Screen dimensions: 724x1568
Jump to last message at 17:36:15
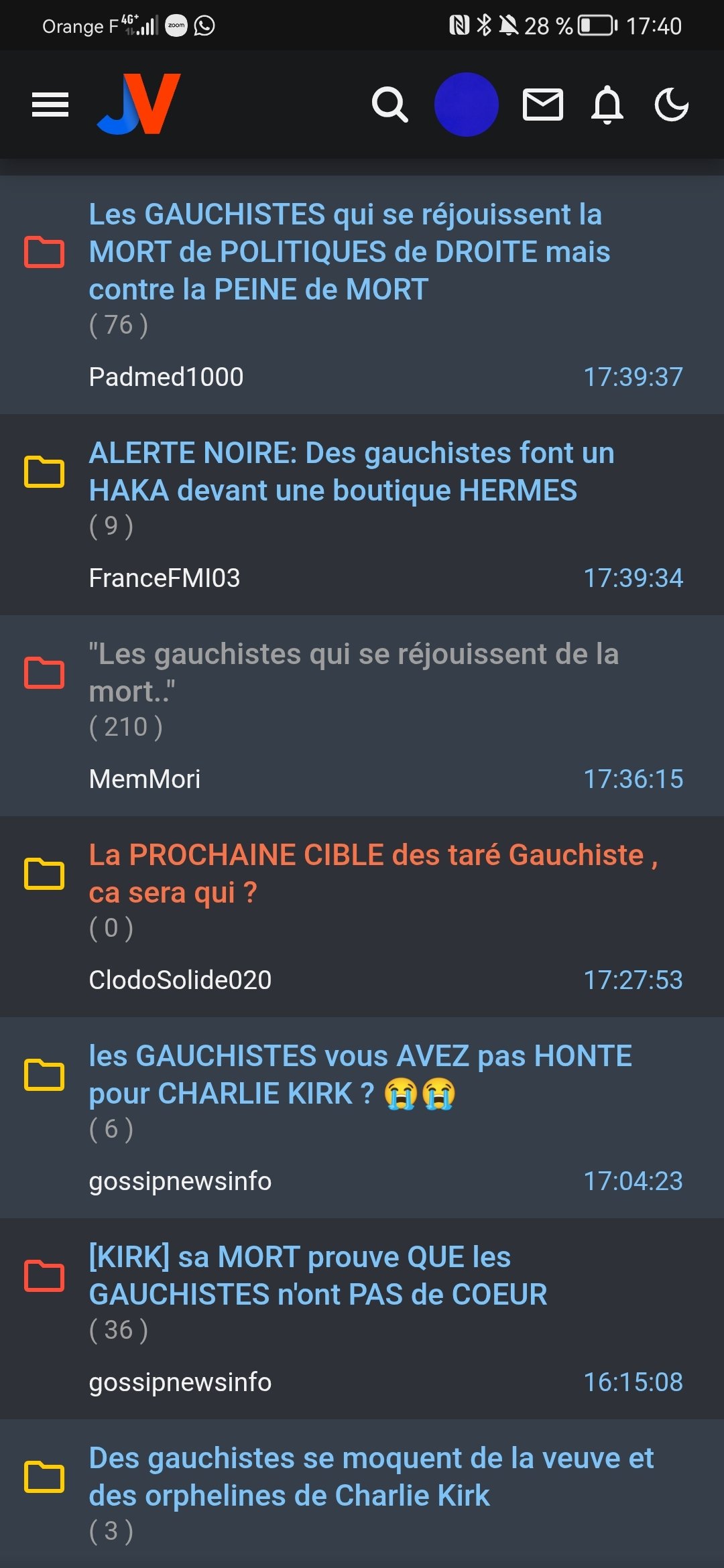[633, 779]
